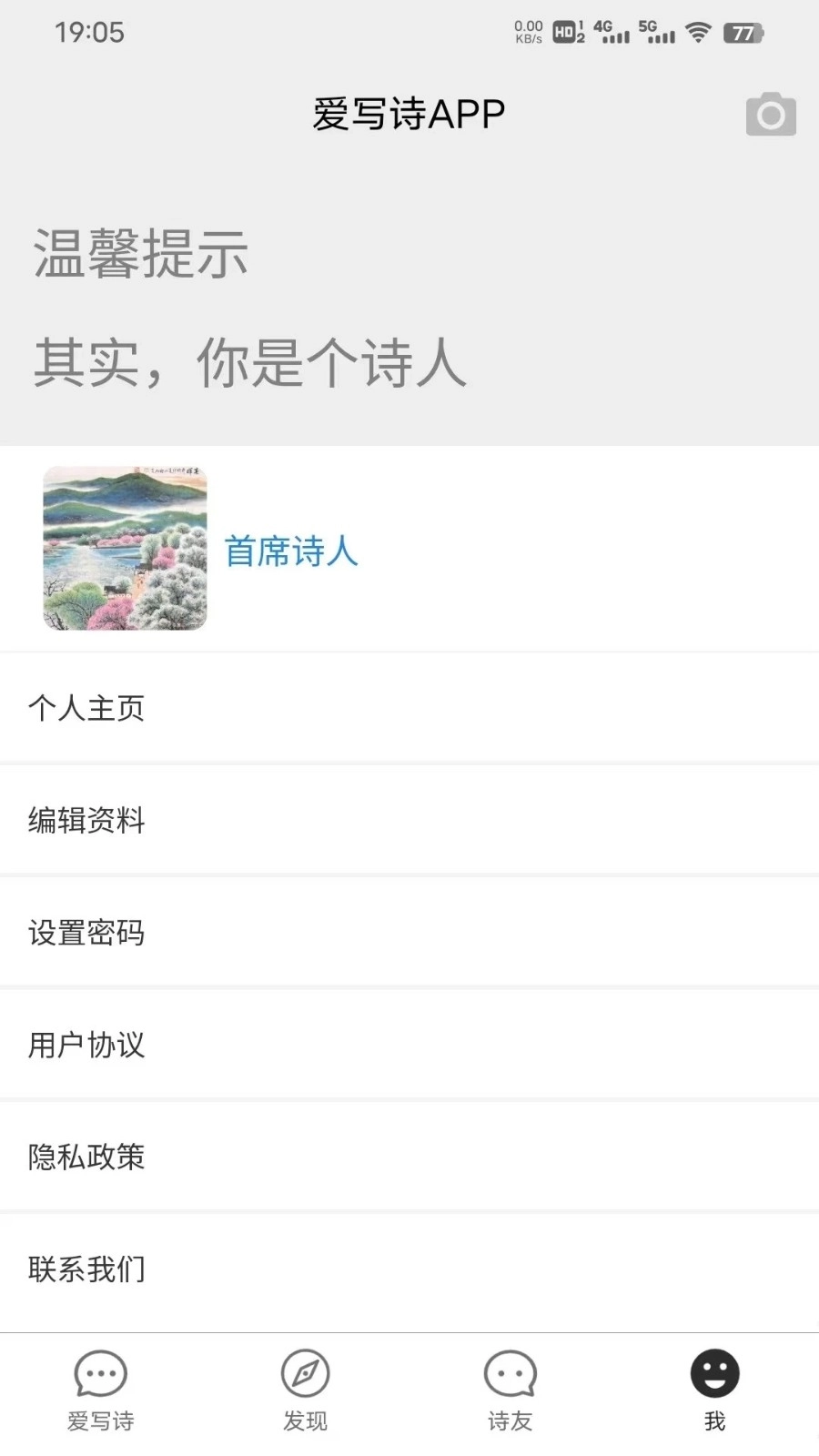The image size is (819, 1456).
Task: Open the 用户协议 user agreement
Action: coord(86,1045)
